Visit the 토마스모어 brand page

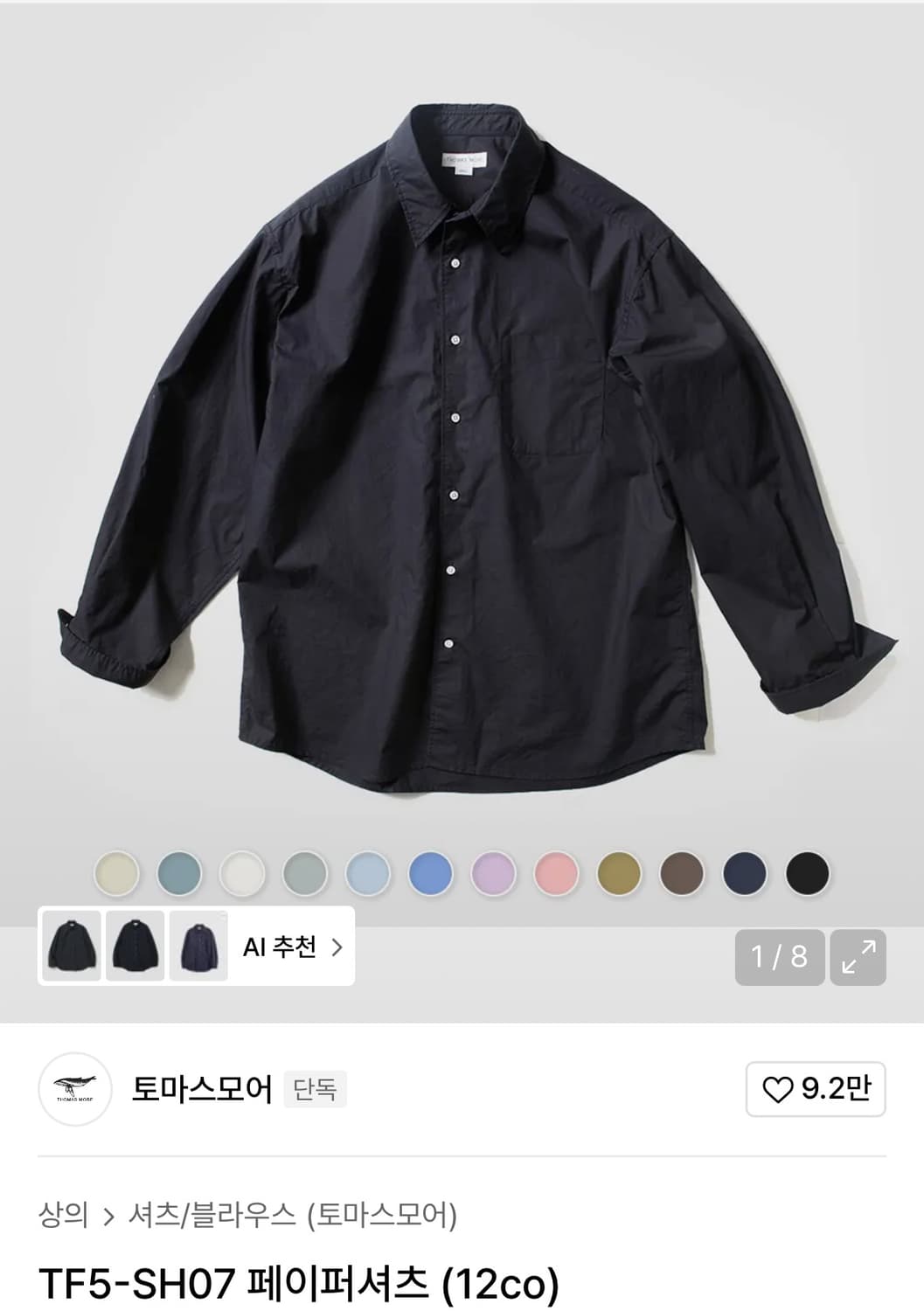202,1089
